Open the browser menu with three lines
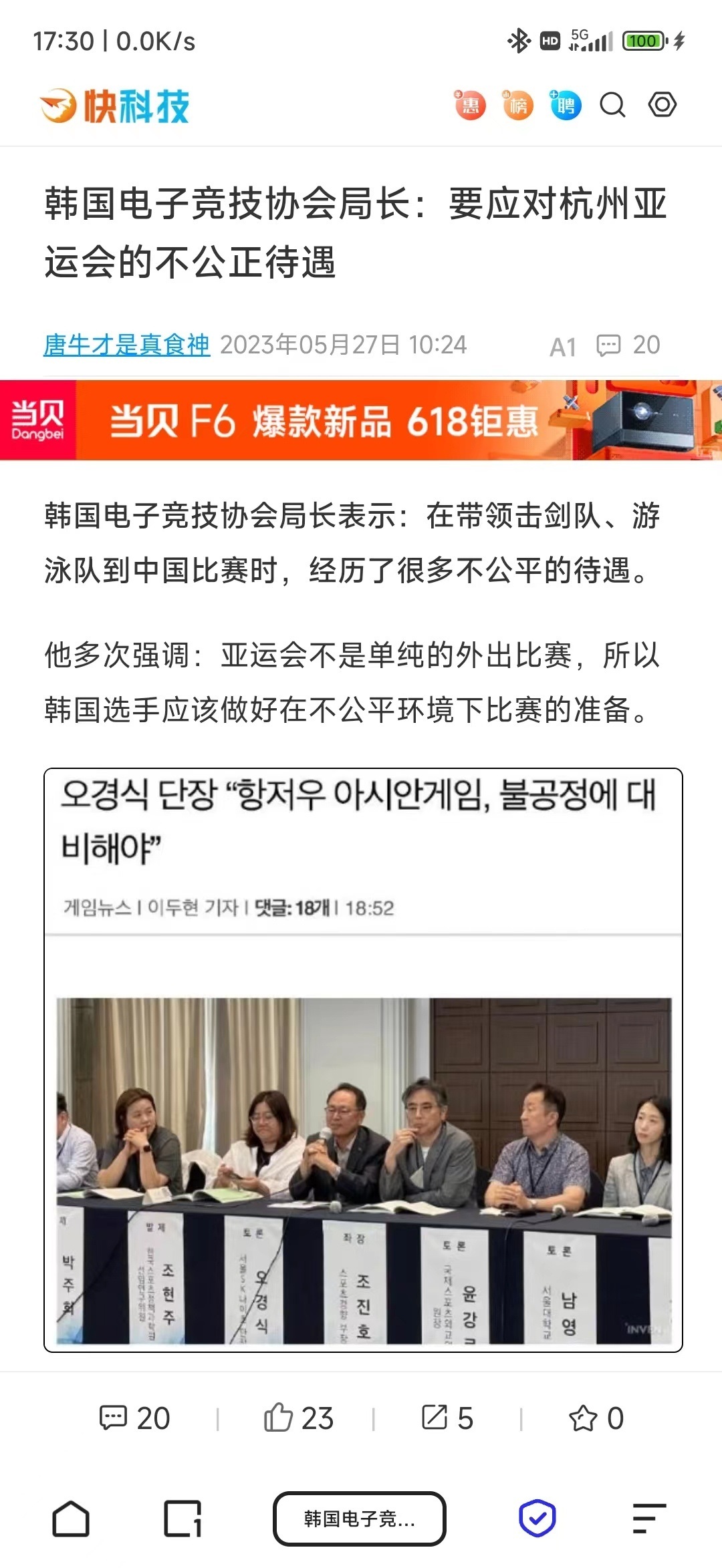The image size is (722, 1568). 648,1519
